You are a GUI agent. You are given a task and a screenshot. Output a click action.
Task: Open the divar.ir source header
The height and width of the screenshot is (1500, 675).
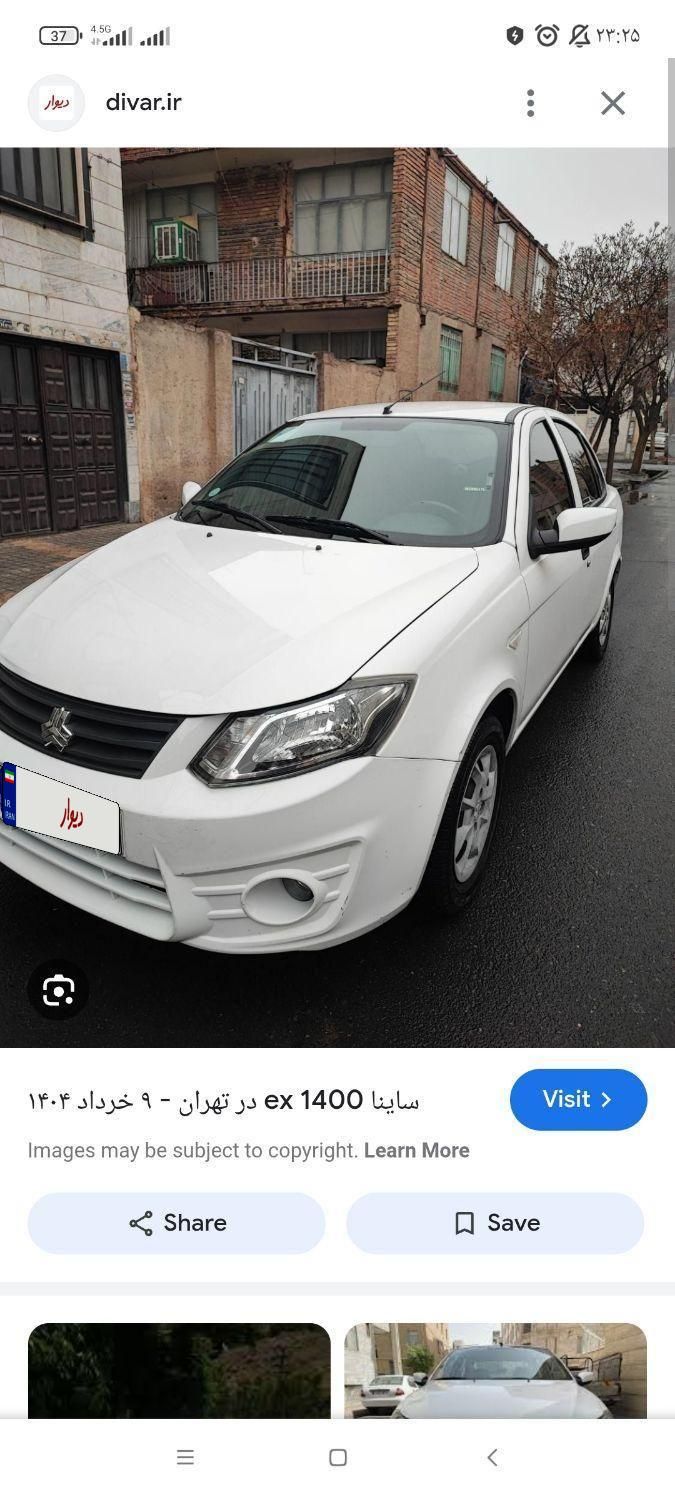[143, 102]
